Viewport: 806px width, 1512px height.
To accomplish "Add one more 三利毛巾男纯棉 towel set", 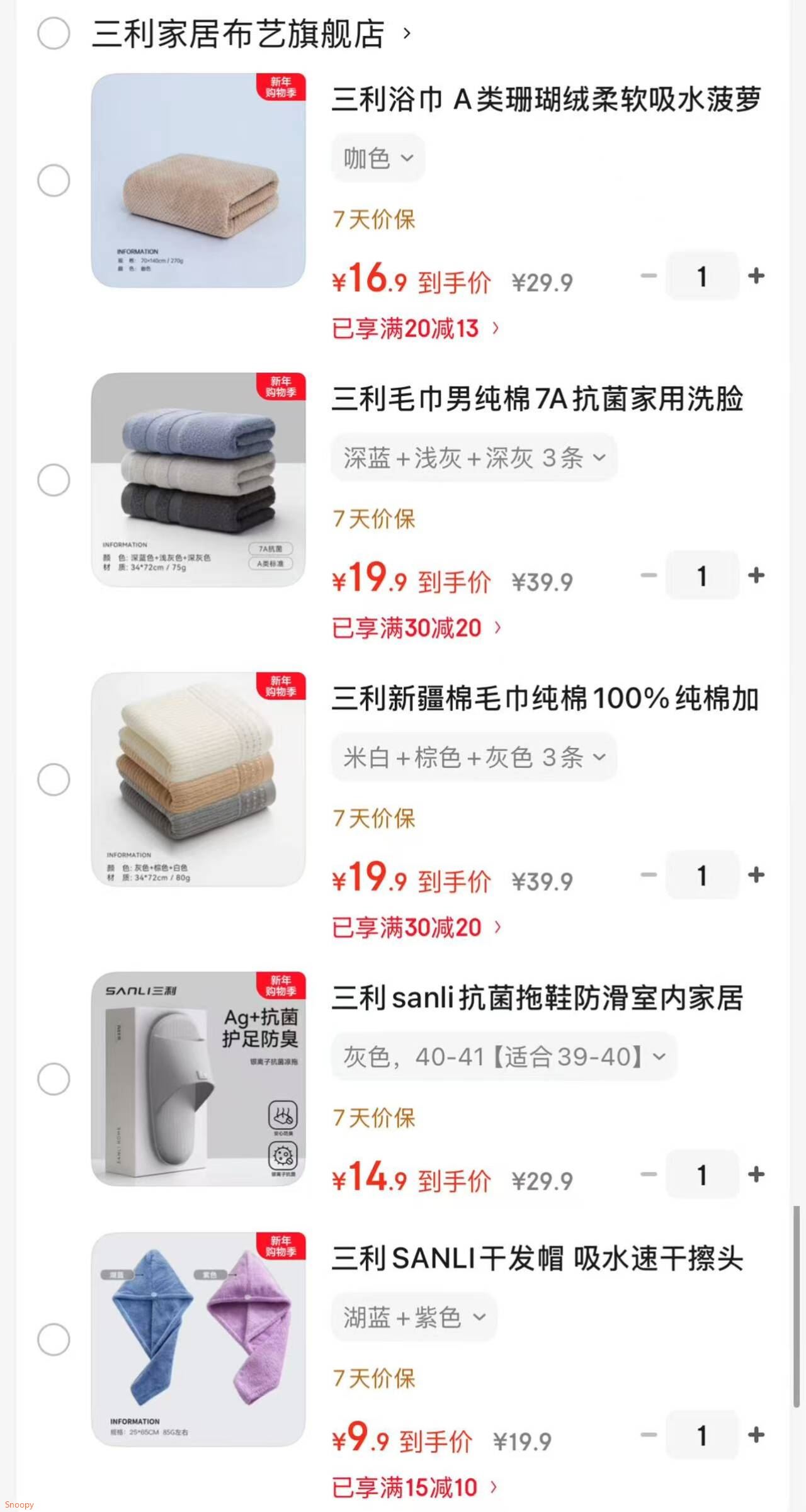I will point(756,575).
